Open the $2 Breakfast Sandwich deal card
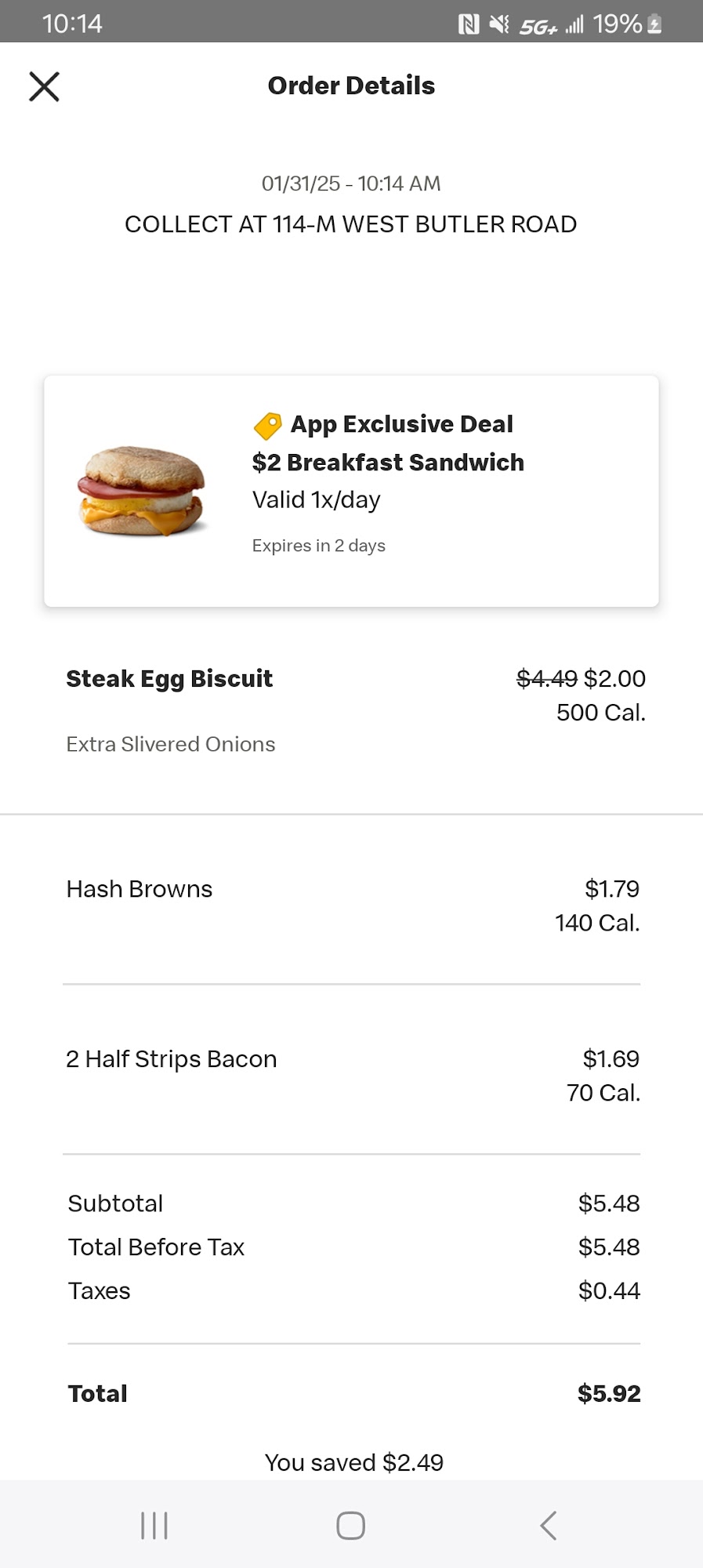703x1568 pixels. tap(351, 491)
